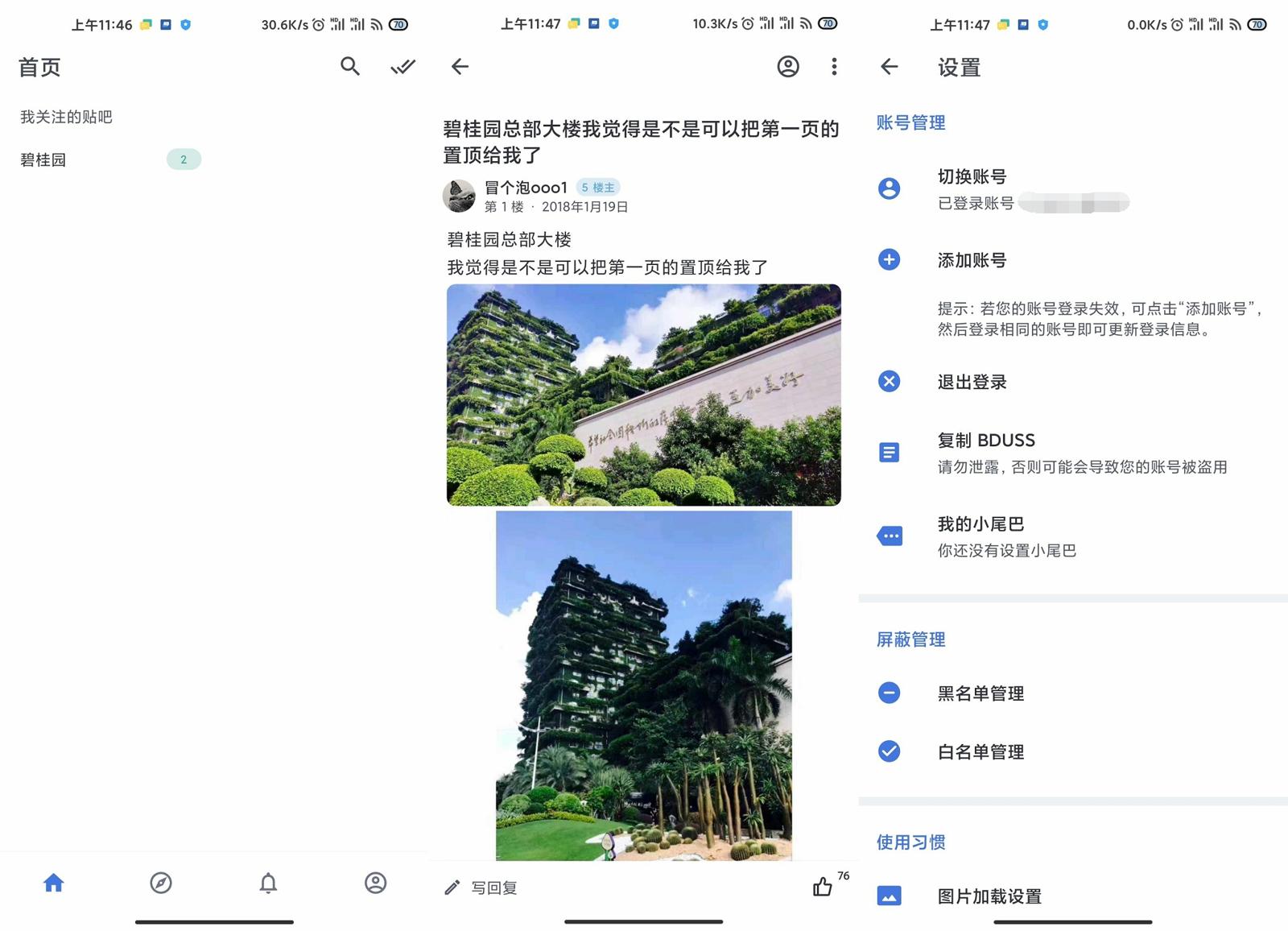Open the overflow menu on the post
Screen dimensions: 1288x931
834,66
